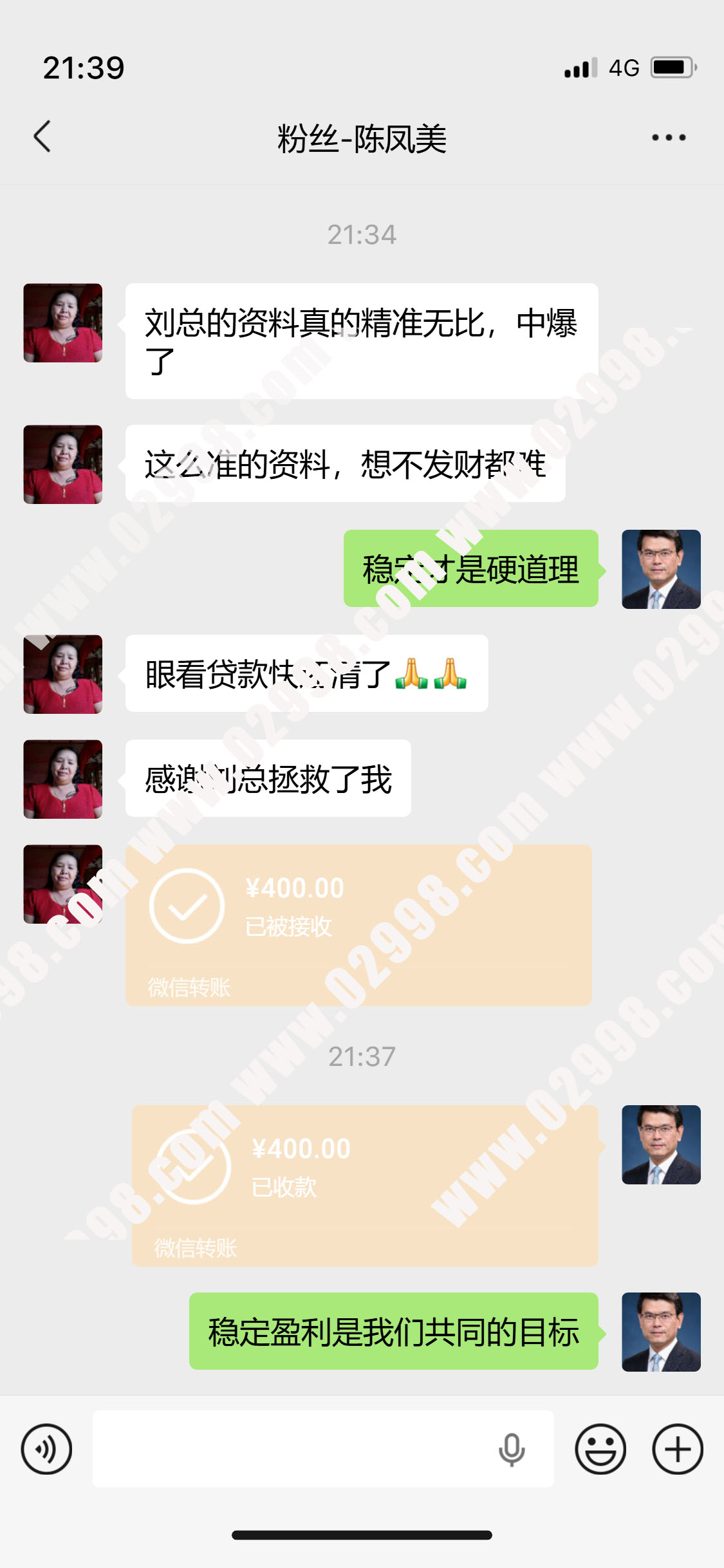Open the ¥400.00 已收款 transfer card
The height and width of the screenshot is (1568, 724).
coord(365,1186)
